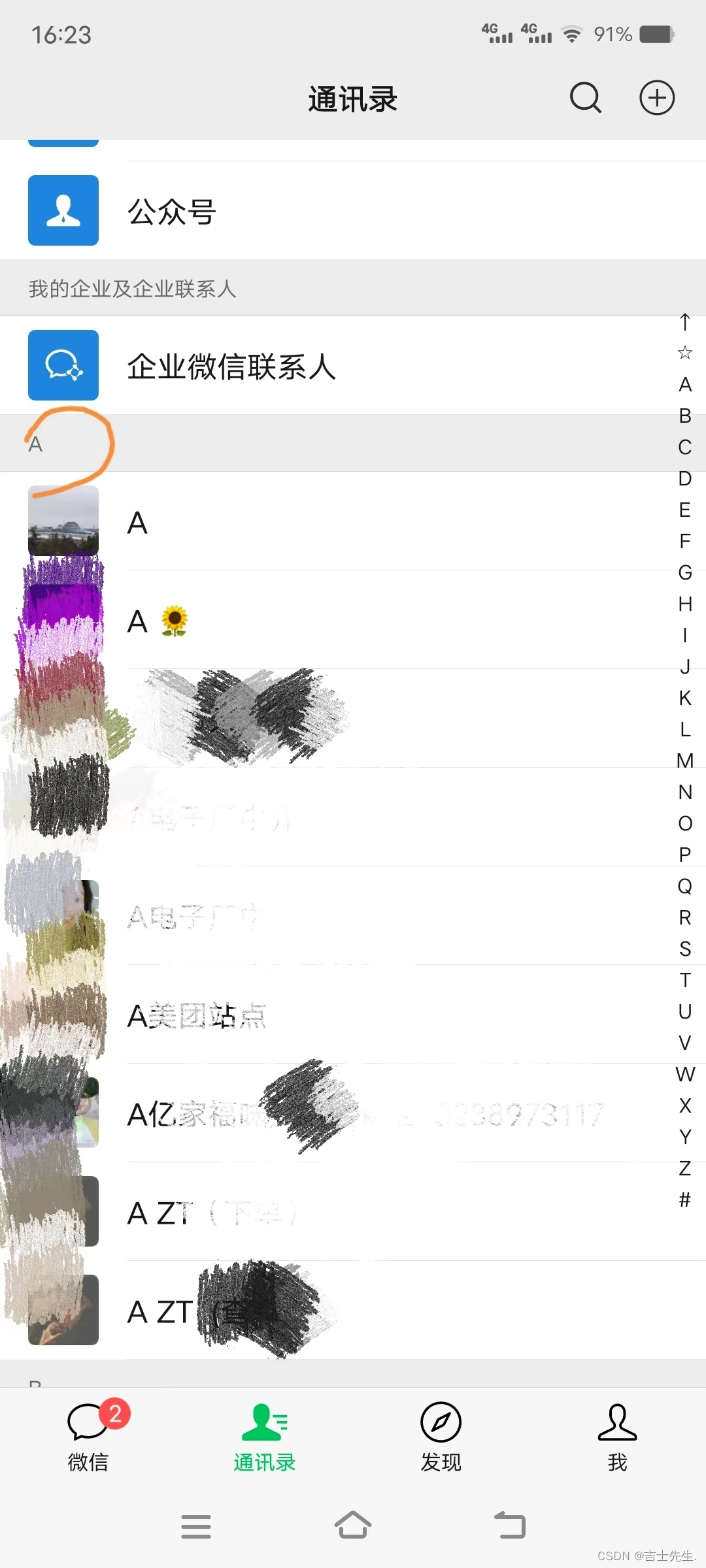Jump to the # section in index
The width and height of the screenshot is (706, 1568).
(684, 1200)
